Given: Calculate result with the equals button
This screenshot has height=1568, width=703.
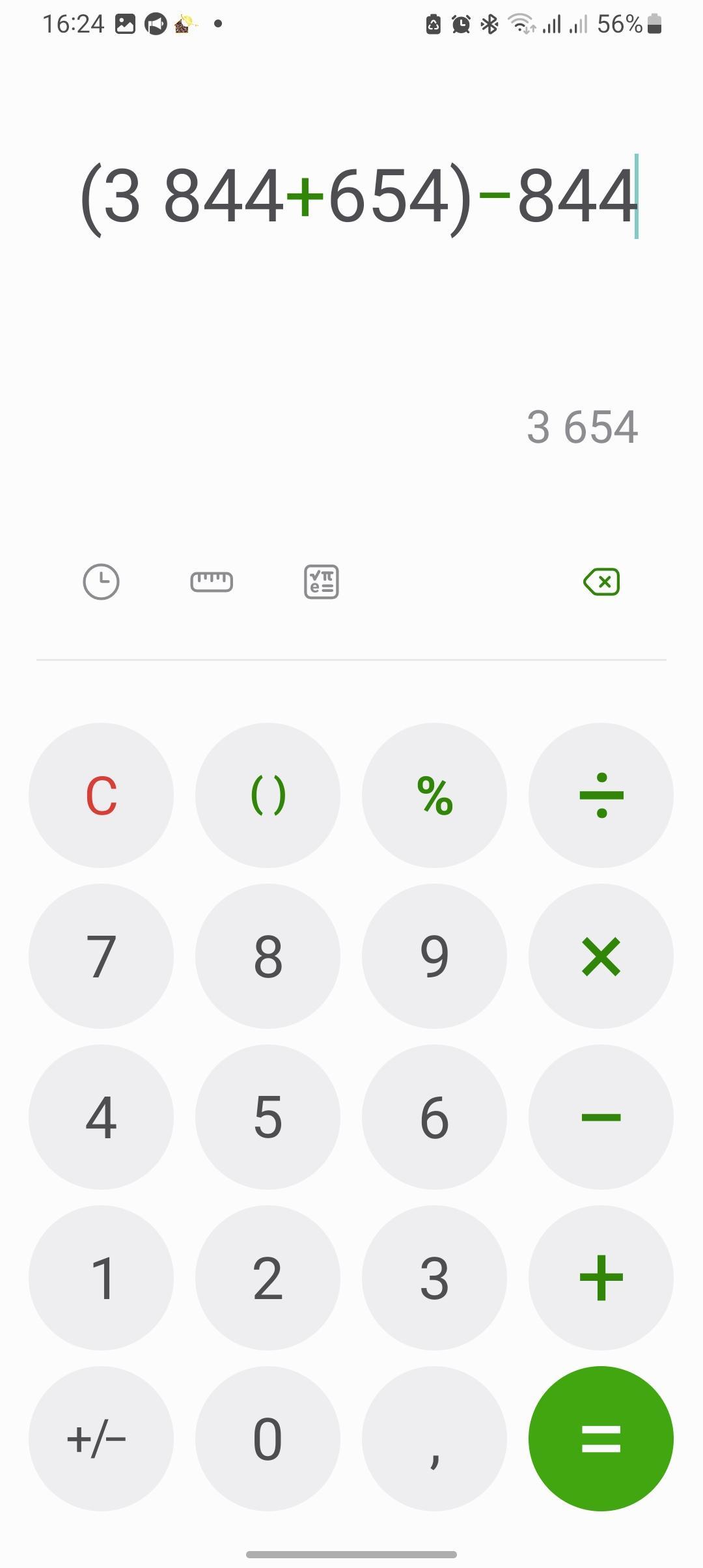Looking at the screenshot, I should (601, 1438).
